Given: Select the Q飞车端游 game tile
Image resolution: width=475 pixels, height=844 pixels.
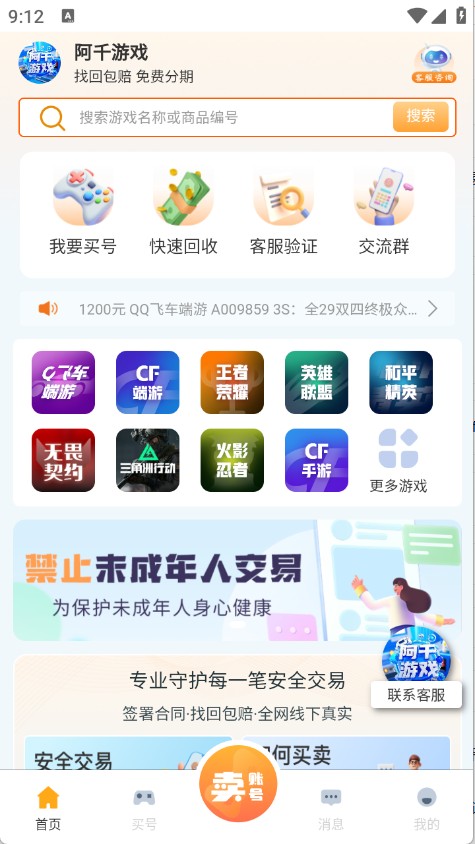Looking at the screenshot, I should (63, 382).
